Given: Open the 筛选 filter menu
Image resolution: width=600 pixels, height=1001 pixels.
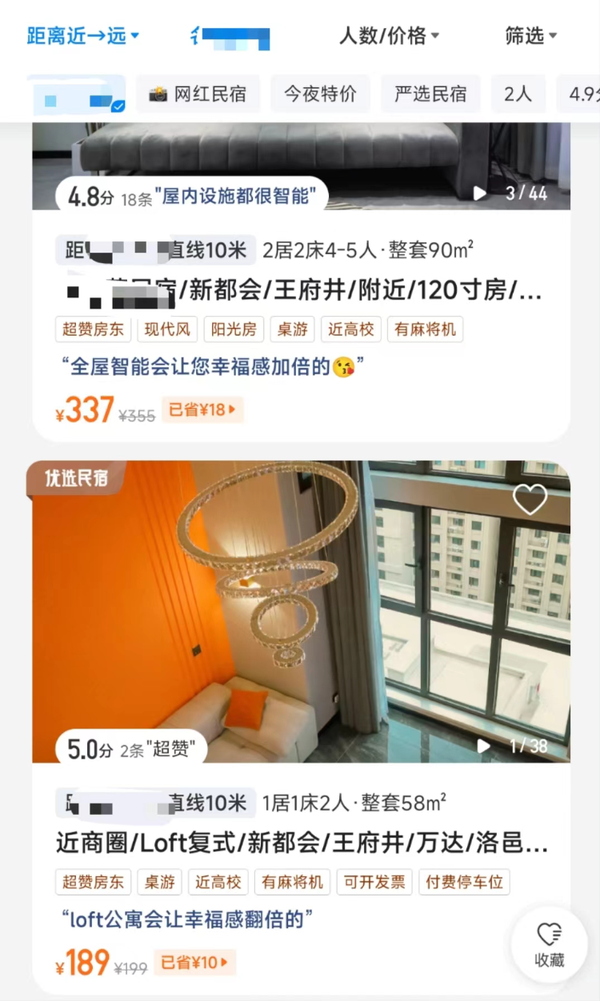Looking at the screenshot, I should point(530,36).
